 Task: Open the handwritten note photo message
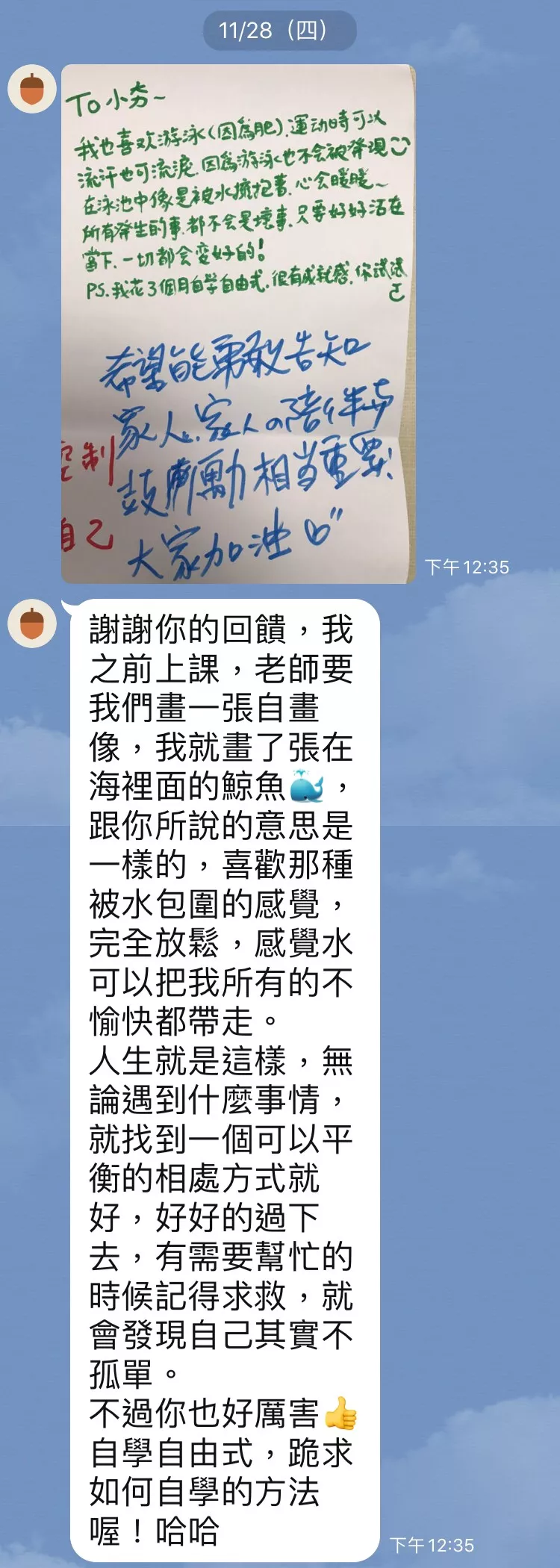point(237,323)
